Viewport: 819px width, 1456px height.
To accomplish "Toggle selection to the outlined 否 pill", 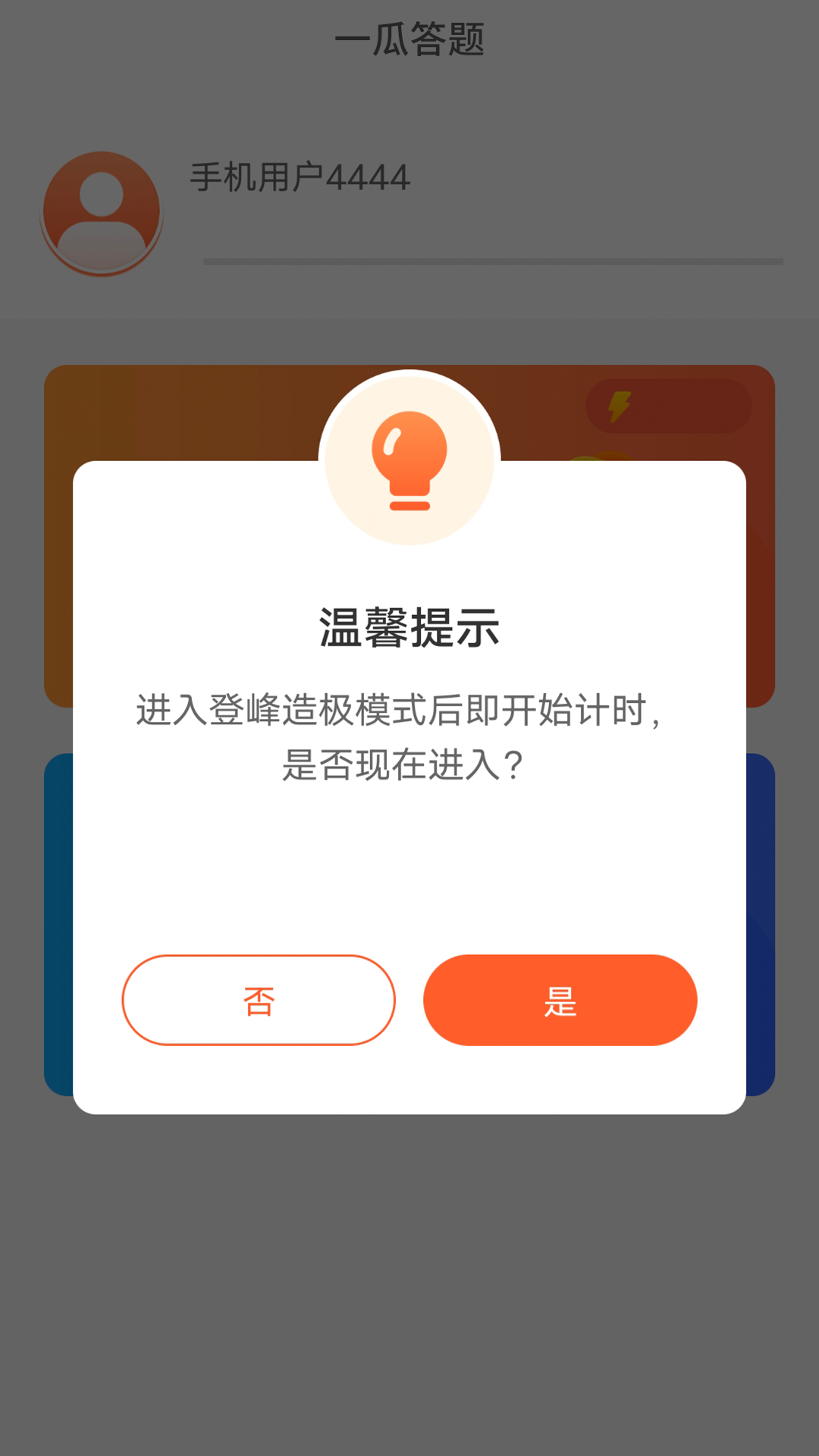I will point(259,1000).
